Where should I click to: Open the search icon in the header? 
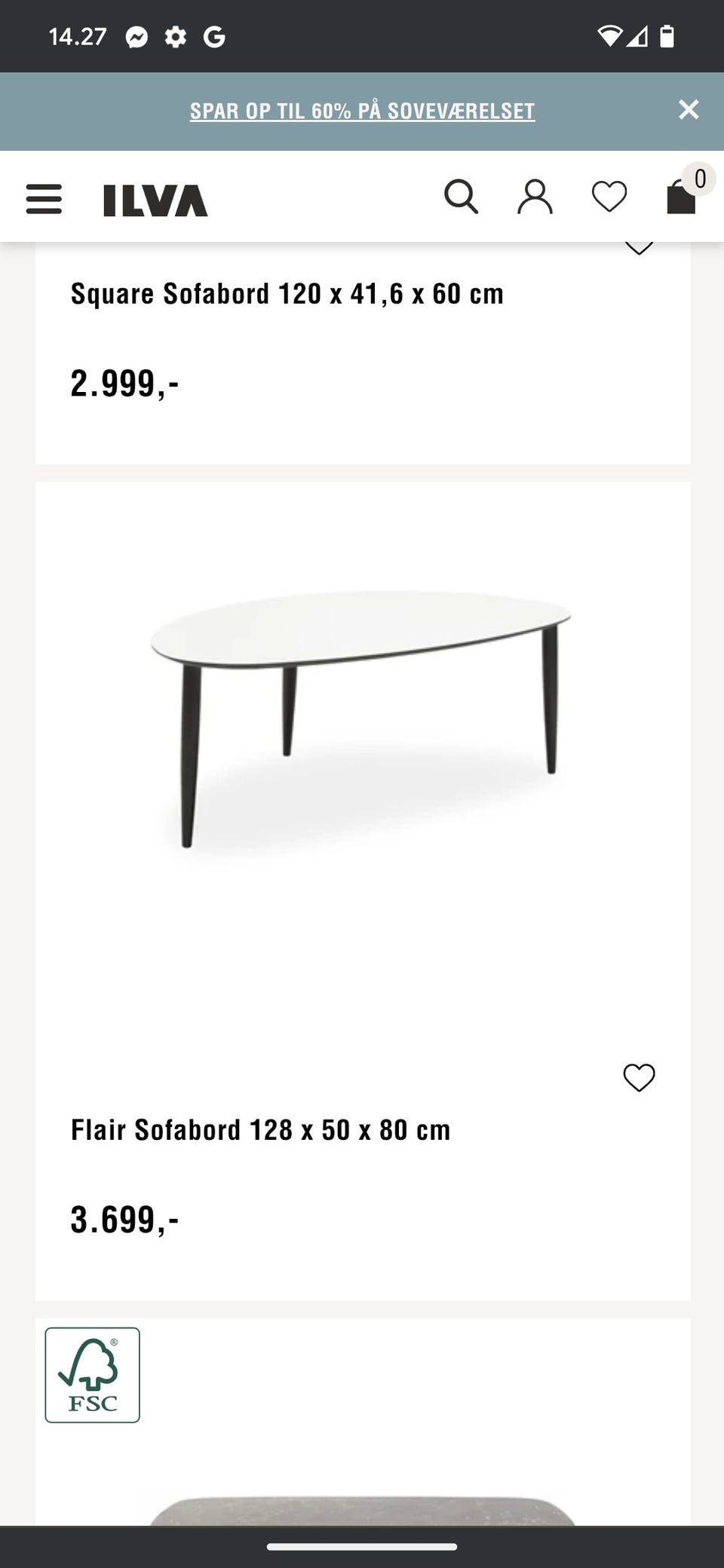pos(462,198)
